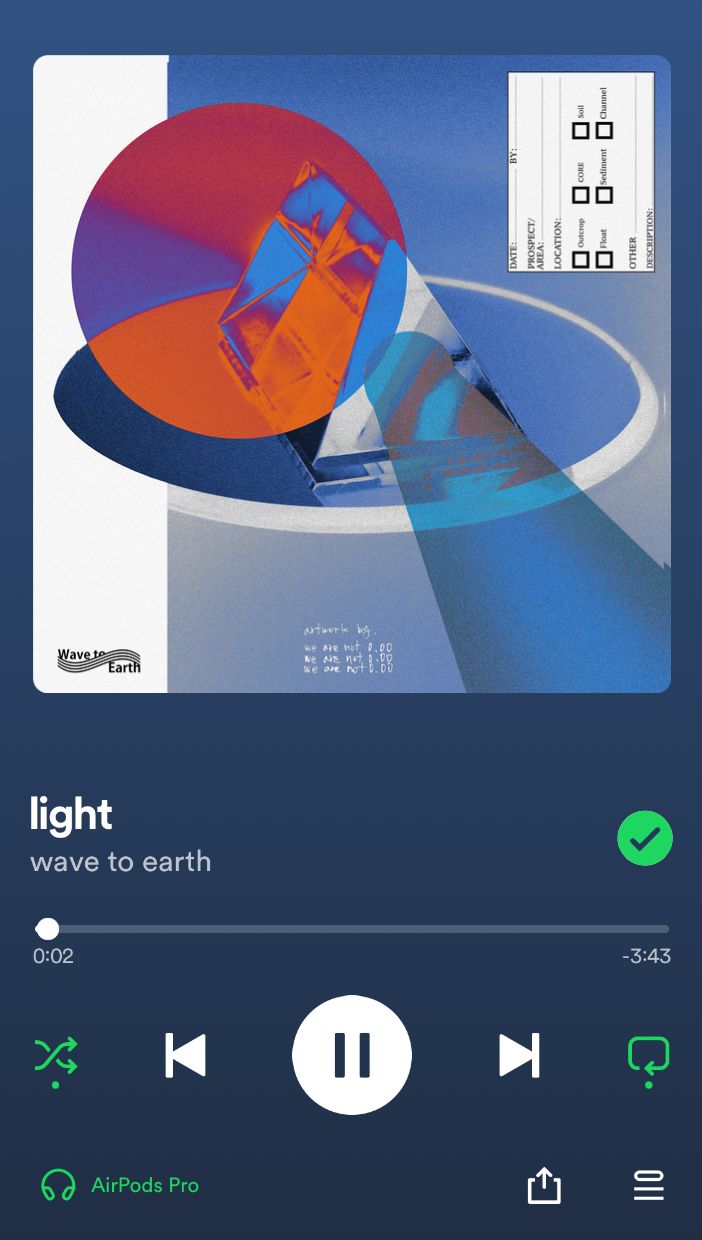Pause the song light

[351, 1055]
